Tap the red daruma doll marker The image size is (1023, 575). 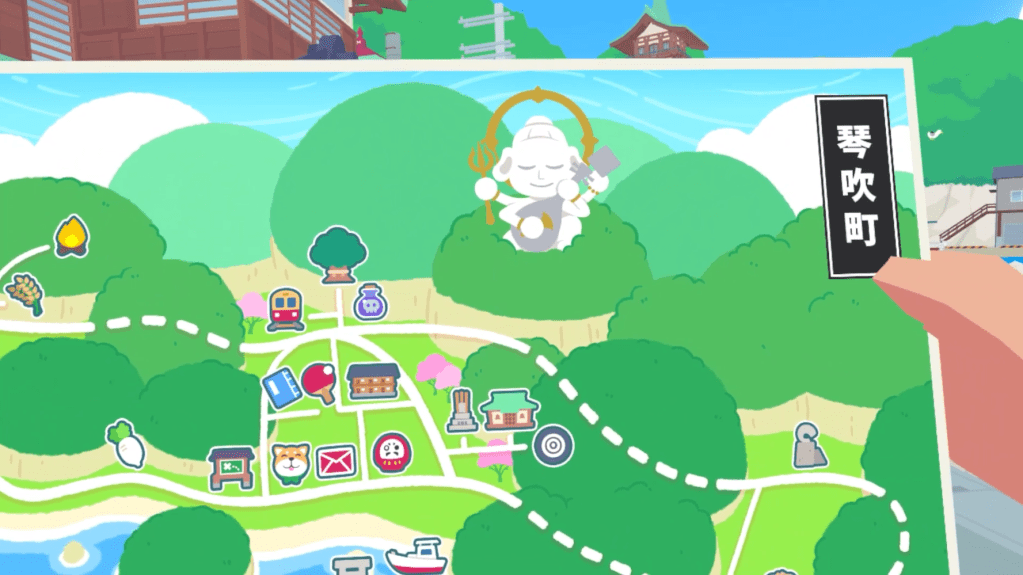tap(391, 453)
